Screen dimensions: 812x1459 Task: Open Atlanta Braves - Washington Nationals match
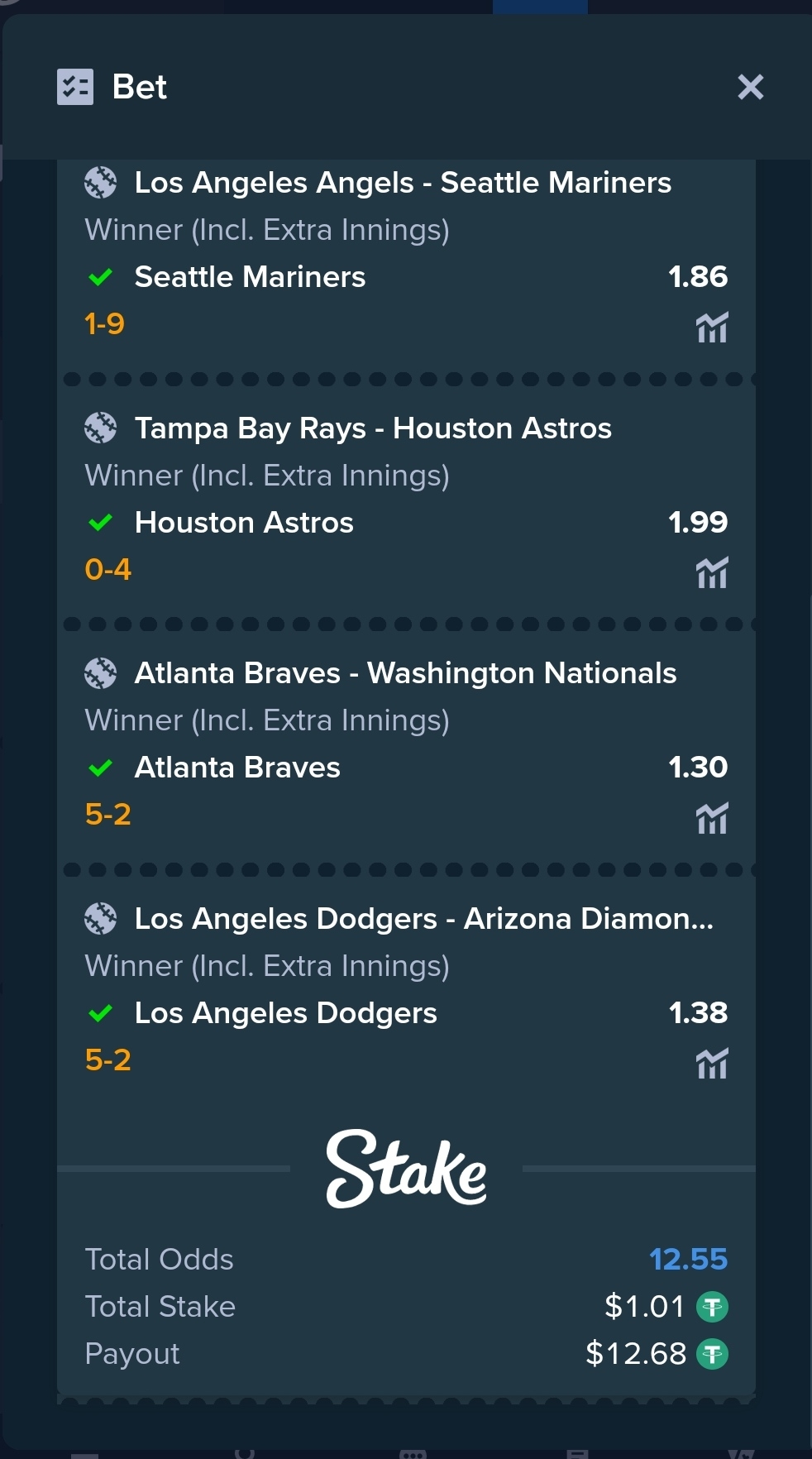click(x=405, y=673)
